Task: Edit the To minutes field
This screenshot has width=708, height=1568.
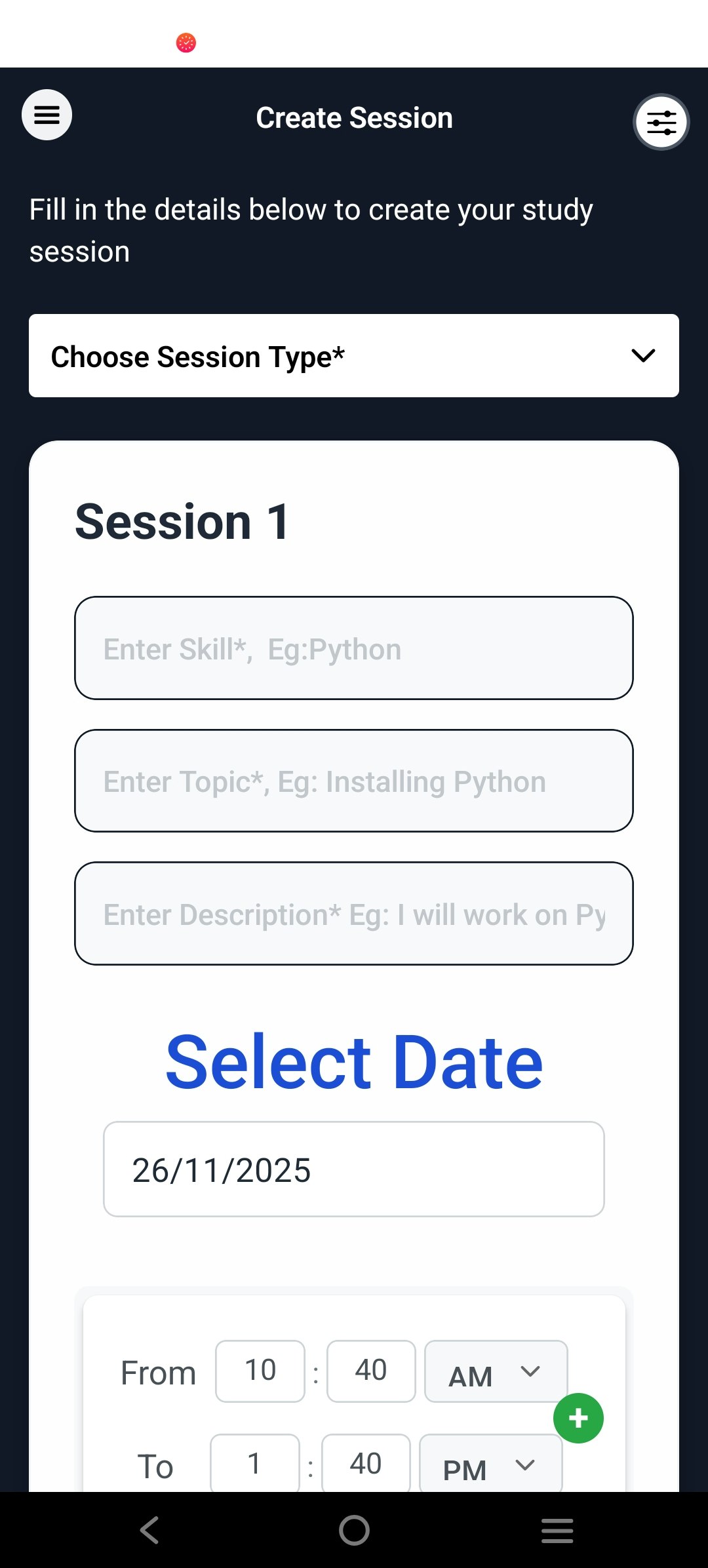Action: 366,1464
